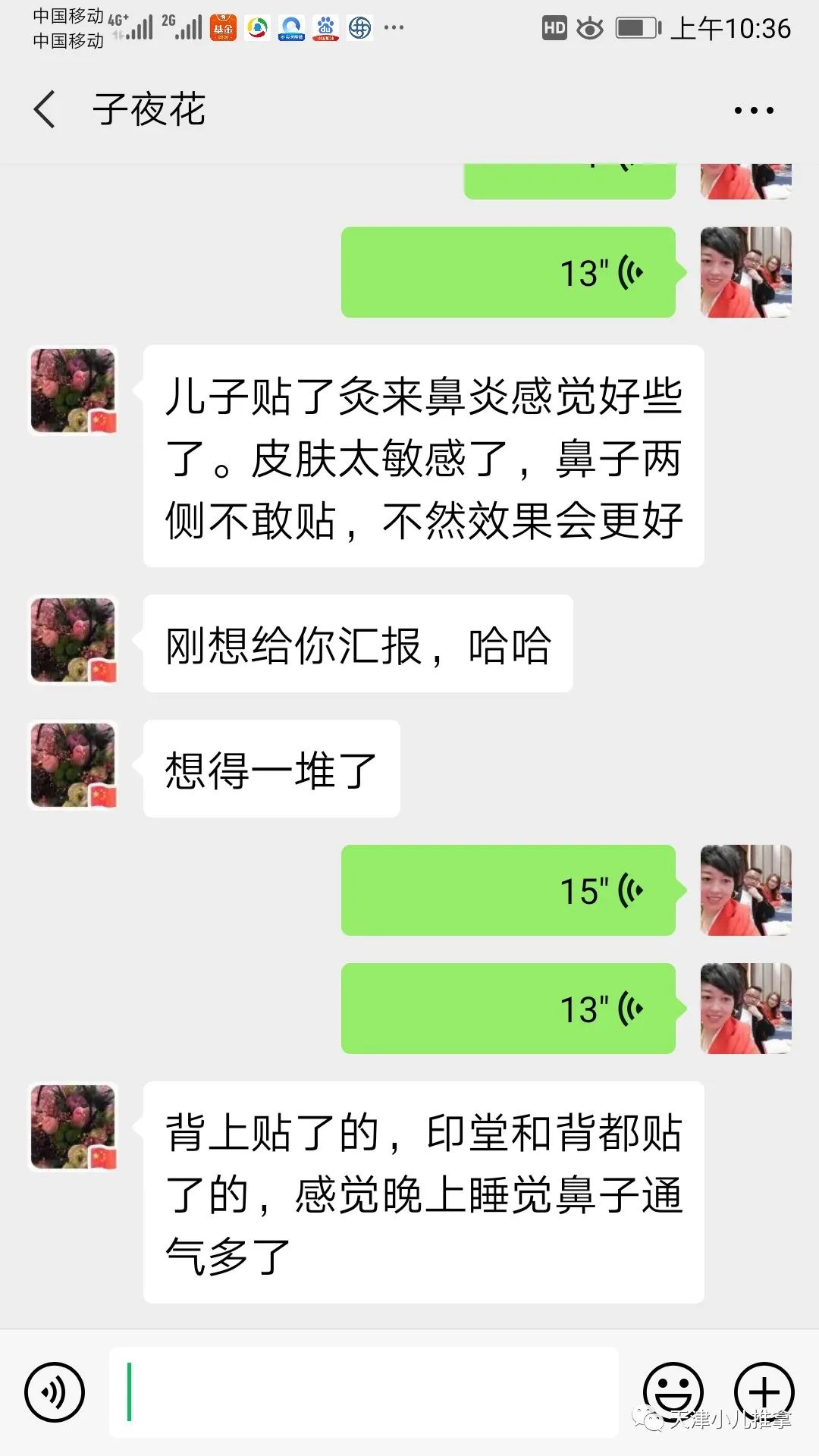
Task: Tap the HD voice indicator in status bar
Action: tap(554, 29)
